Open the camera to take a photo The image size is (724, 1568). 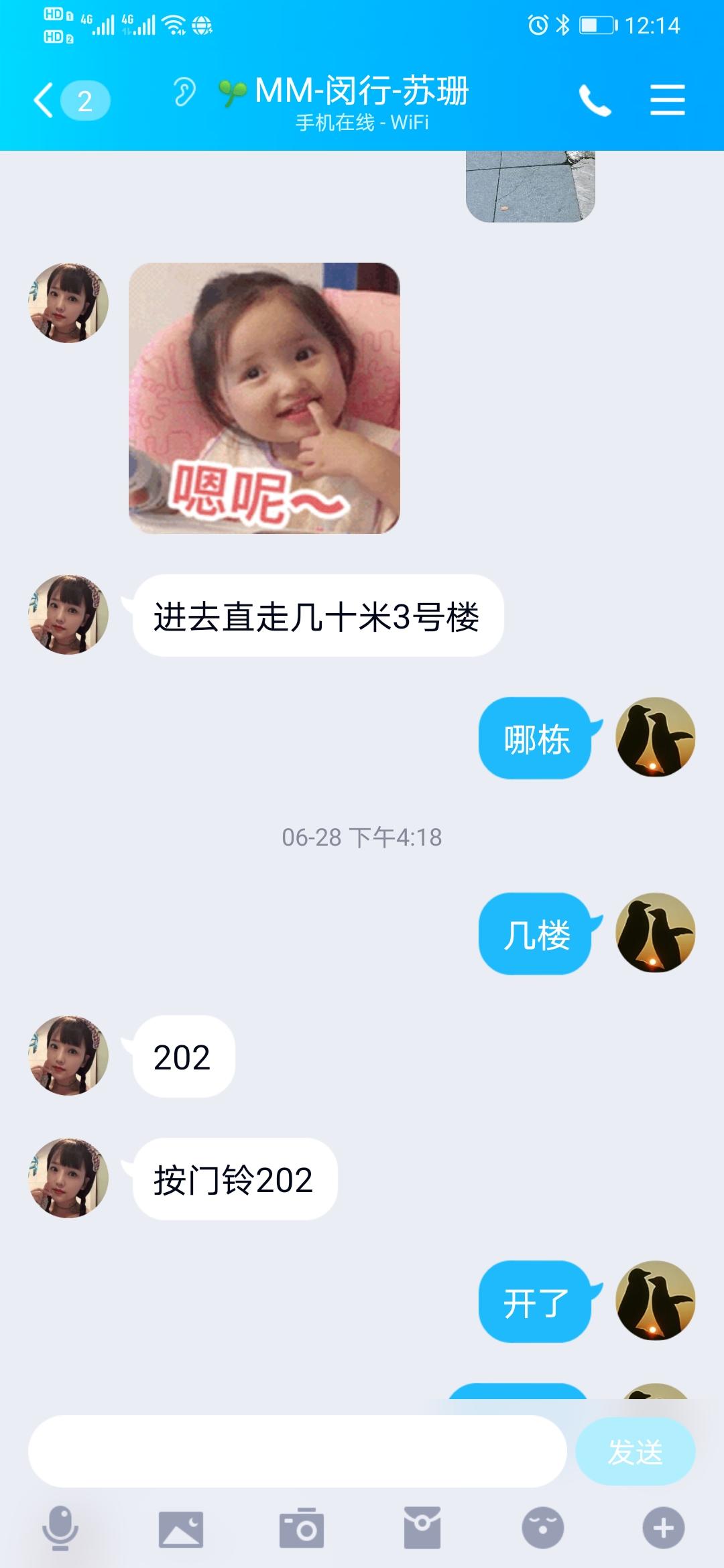click(x=302, y=1529)
